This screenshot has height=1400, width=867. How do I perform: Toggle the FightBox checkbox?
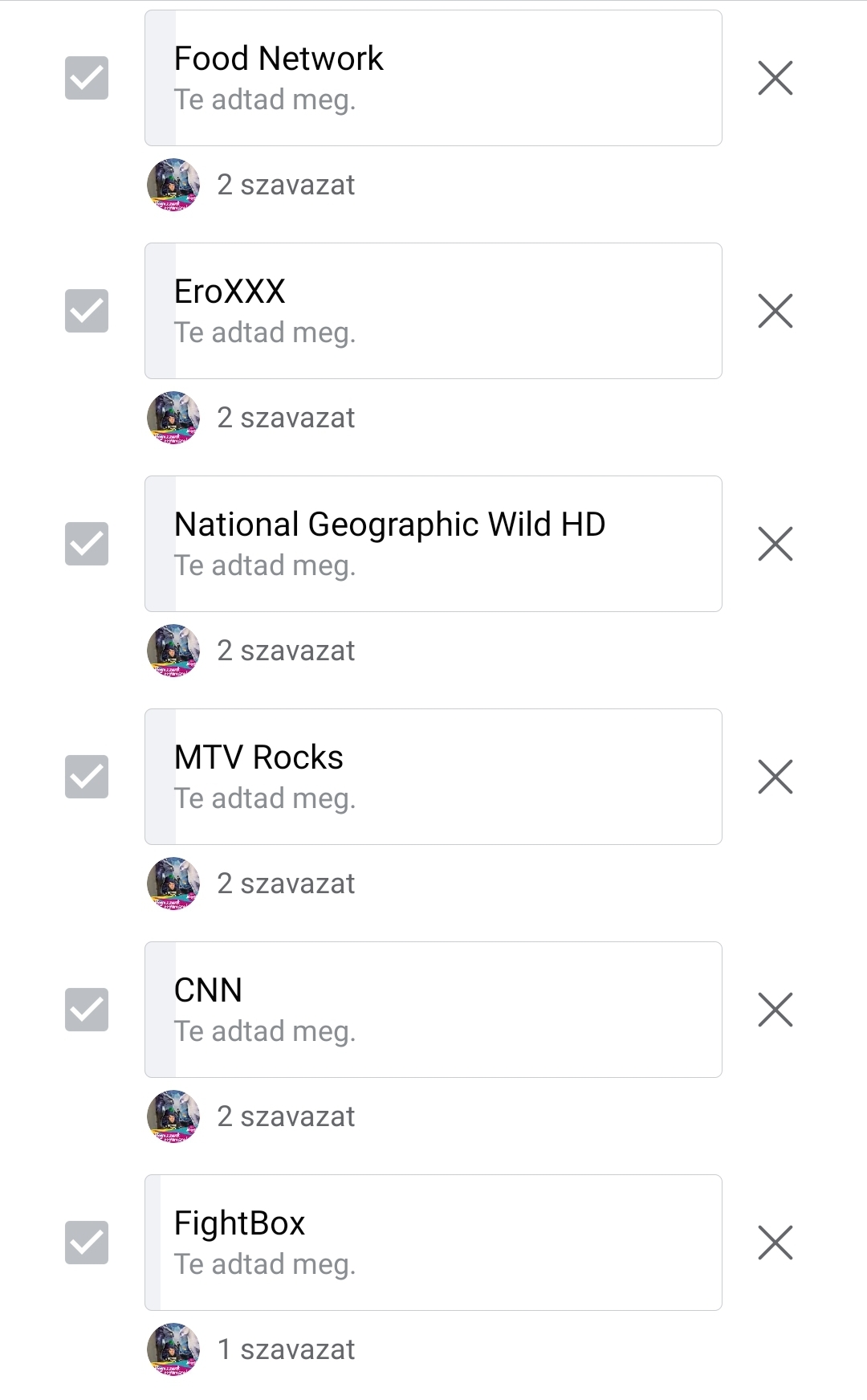[x=87, y=1243]
